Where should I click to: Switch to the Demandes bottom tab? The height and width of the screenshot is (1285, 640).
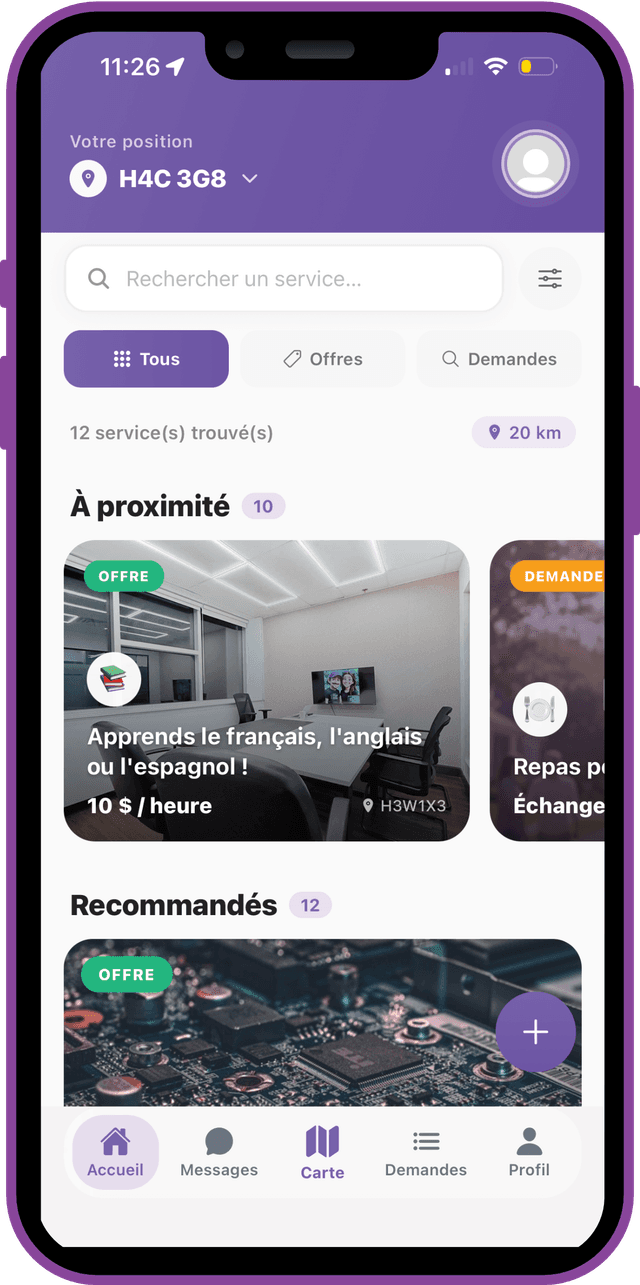point(426,1152)
